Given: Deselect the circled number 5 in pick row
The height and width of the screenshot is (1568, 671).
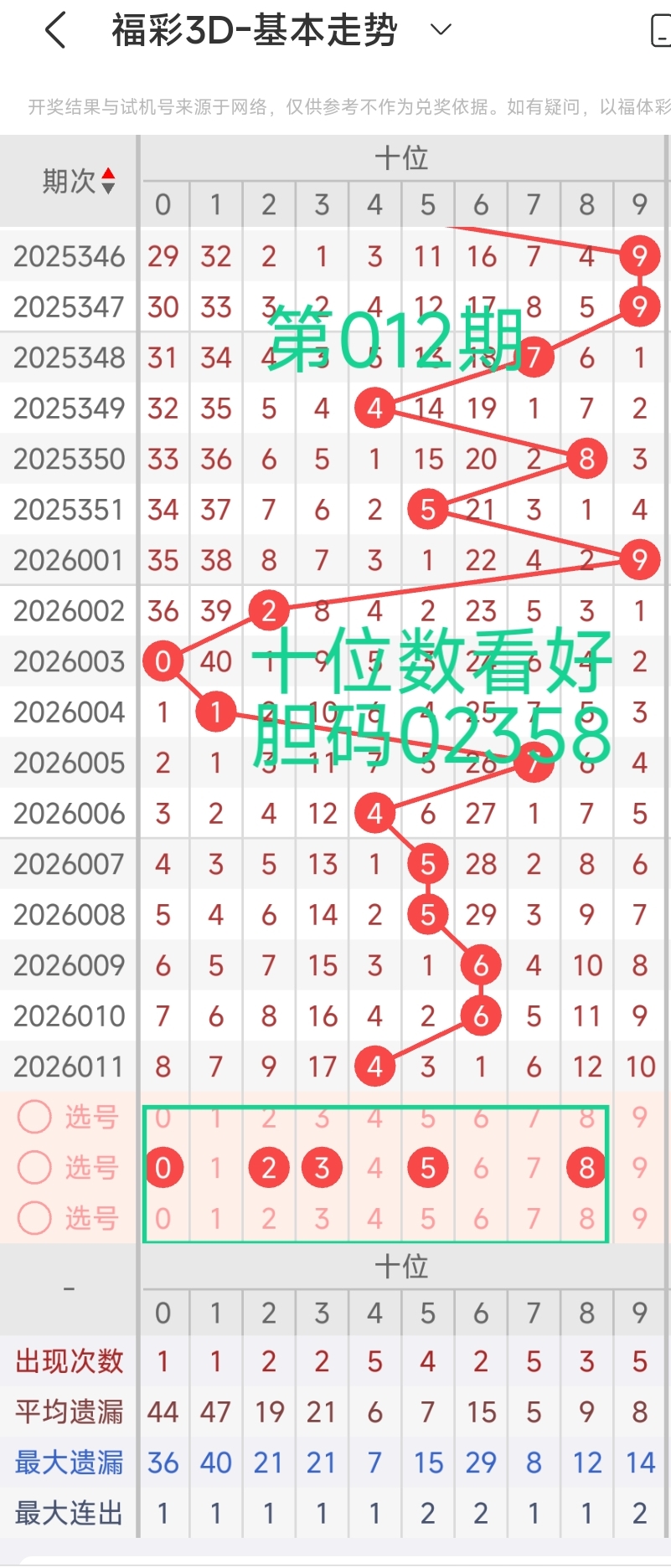Looking at the screenshot, I should pyautogui.click(x=428, y=1168).
